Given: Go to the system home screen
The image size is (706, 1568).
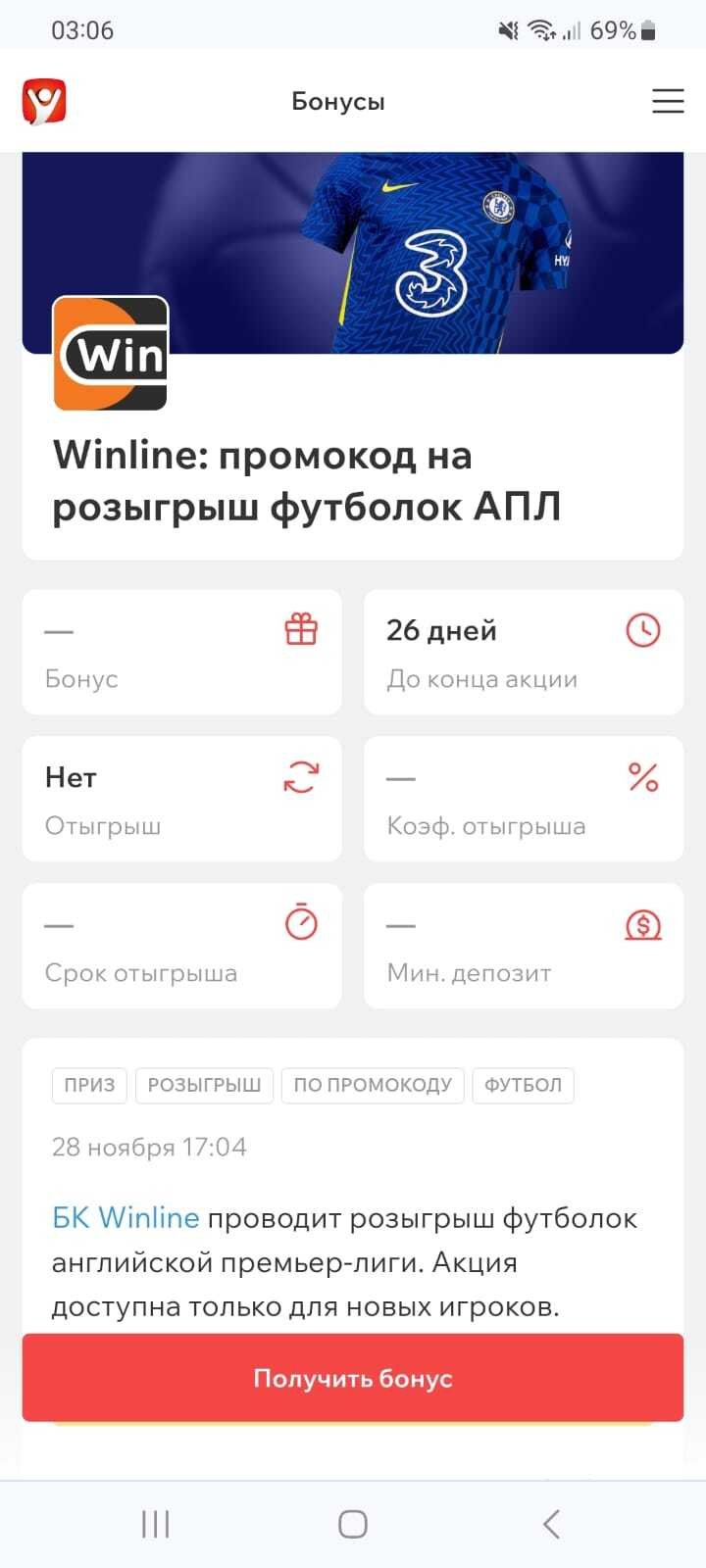Looking at the screenshot, I should (x=353, y=1524).
